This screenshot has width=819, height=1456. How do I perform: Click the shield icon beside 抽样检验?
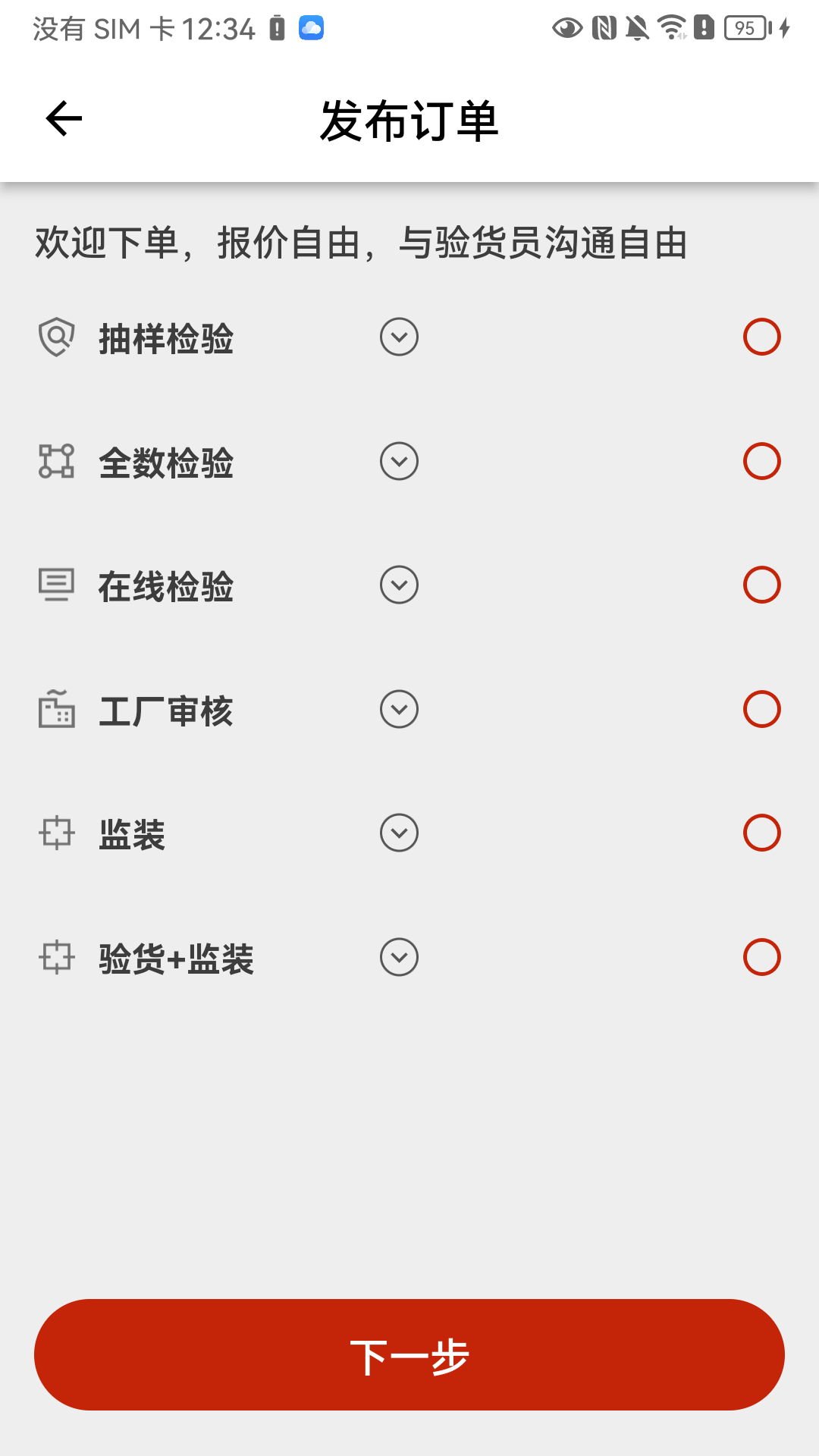[x=56, y=336]
